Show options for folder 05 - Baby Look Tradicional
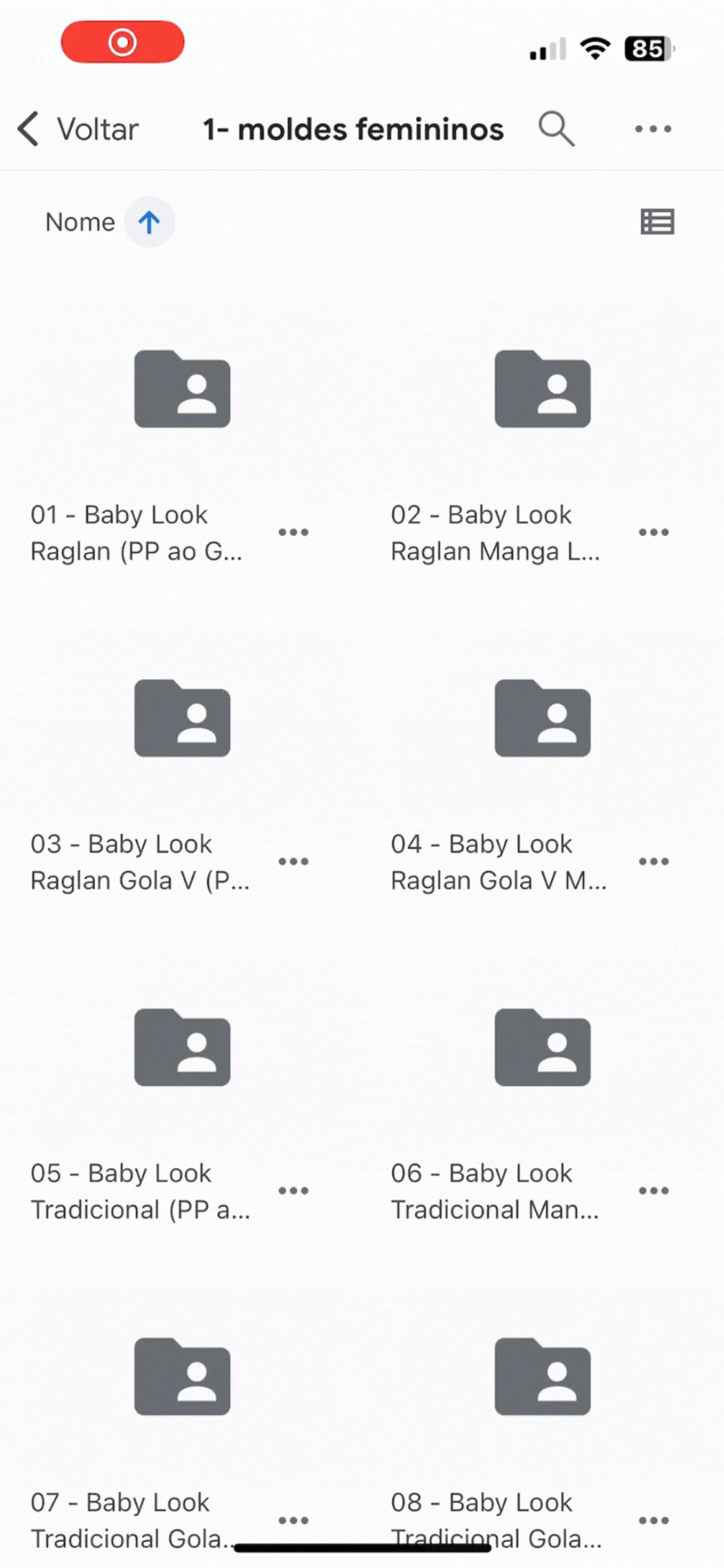The width and height of the screenshot is (724, 1568). pos(294,1190)
